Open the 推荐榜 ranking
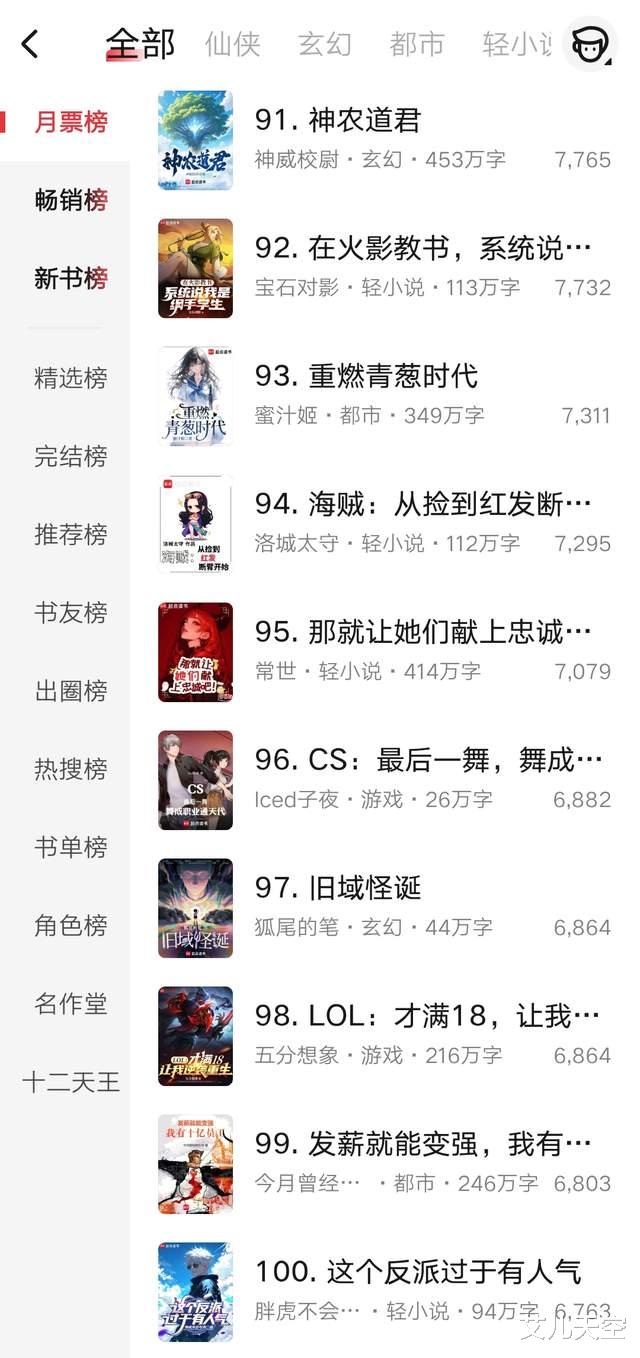The width and height of the screenshot is (640, 1358). [x=71, y=534]
